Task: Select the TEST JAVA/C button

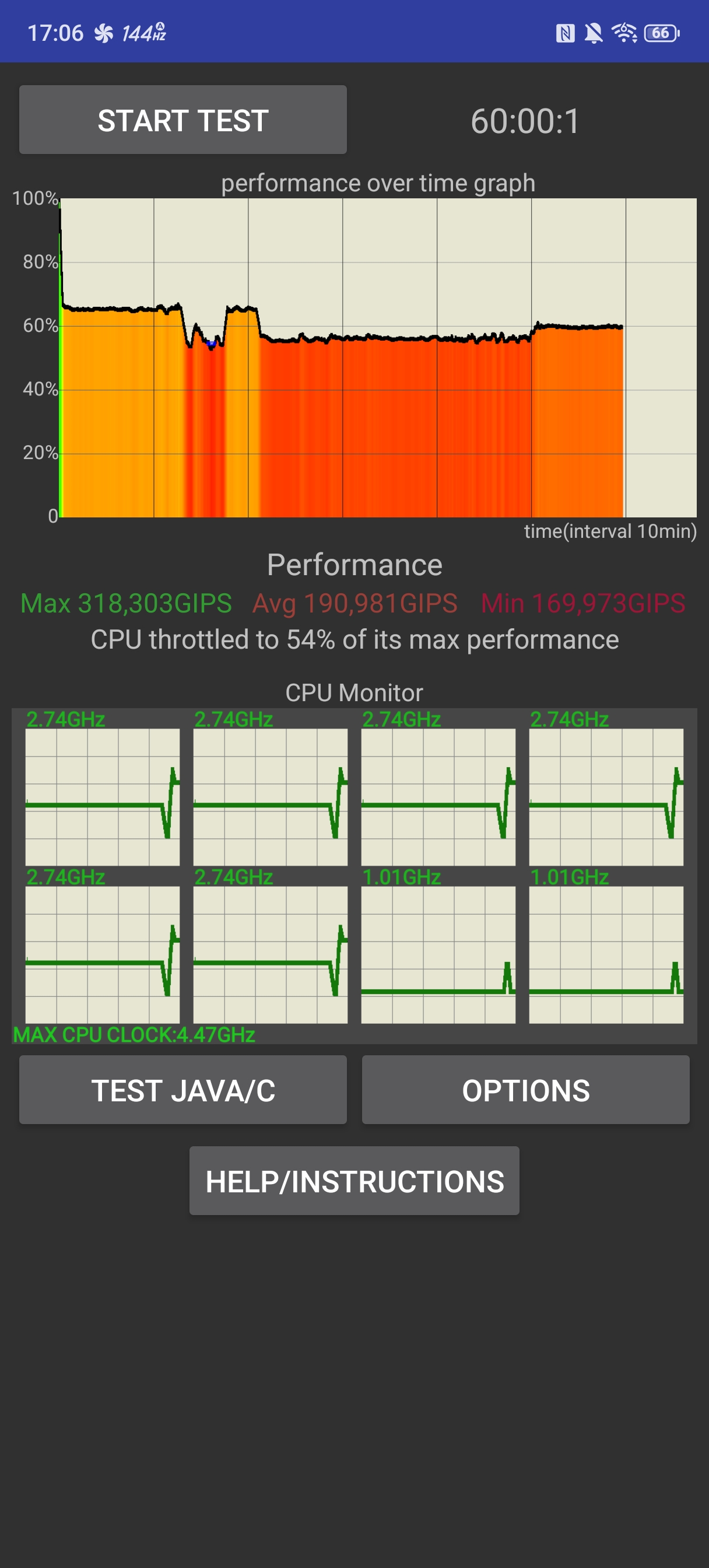Action: [182, 1090]
